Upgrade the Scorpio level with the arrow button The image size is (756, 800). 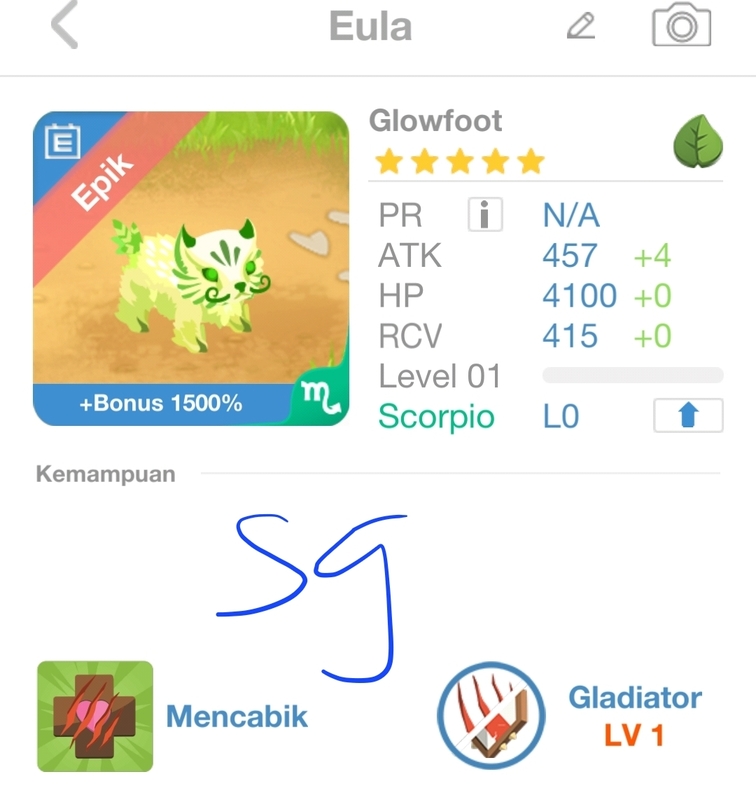click(687, 416)
